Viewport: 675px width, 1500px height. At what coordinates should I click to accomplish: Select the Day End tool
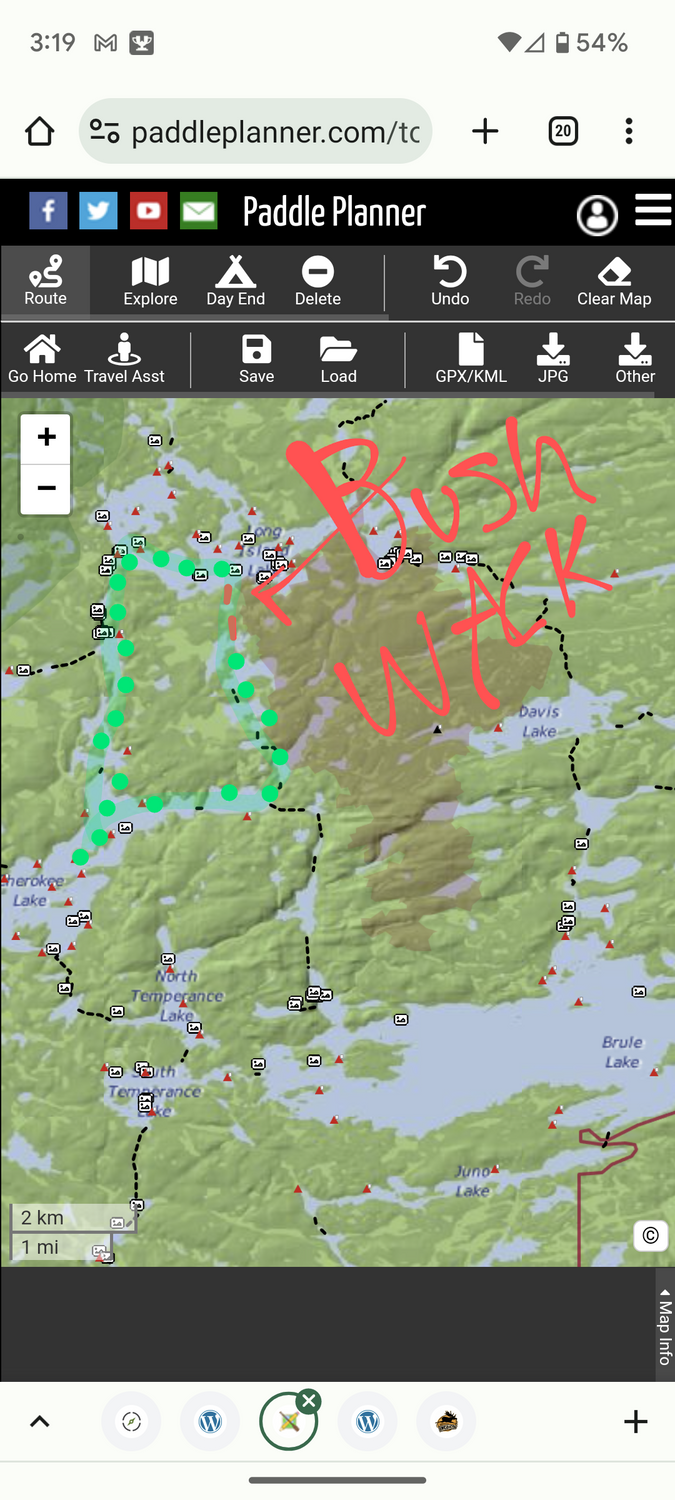pos(235,281)
